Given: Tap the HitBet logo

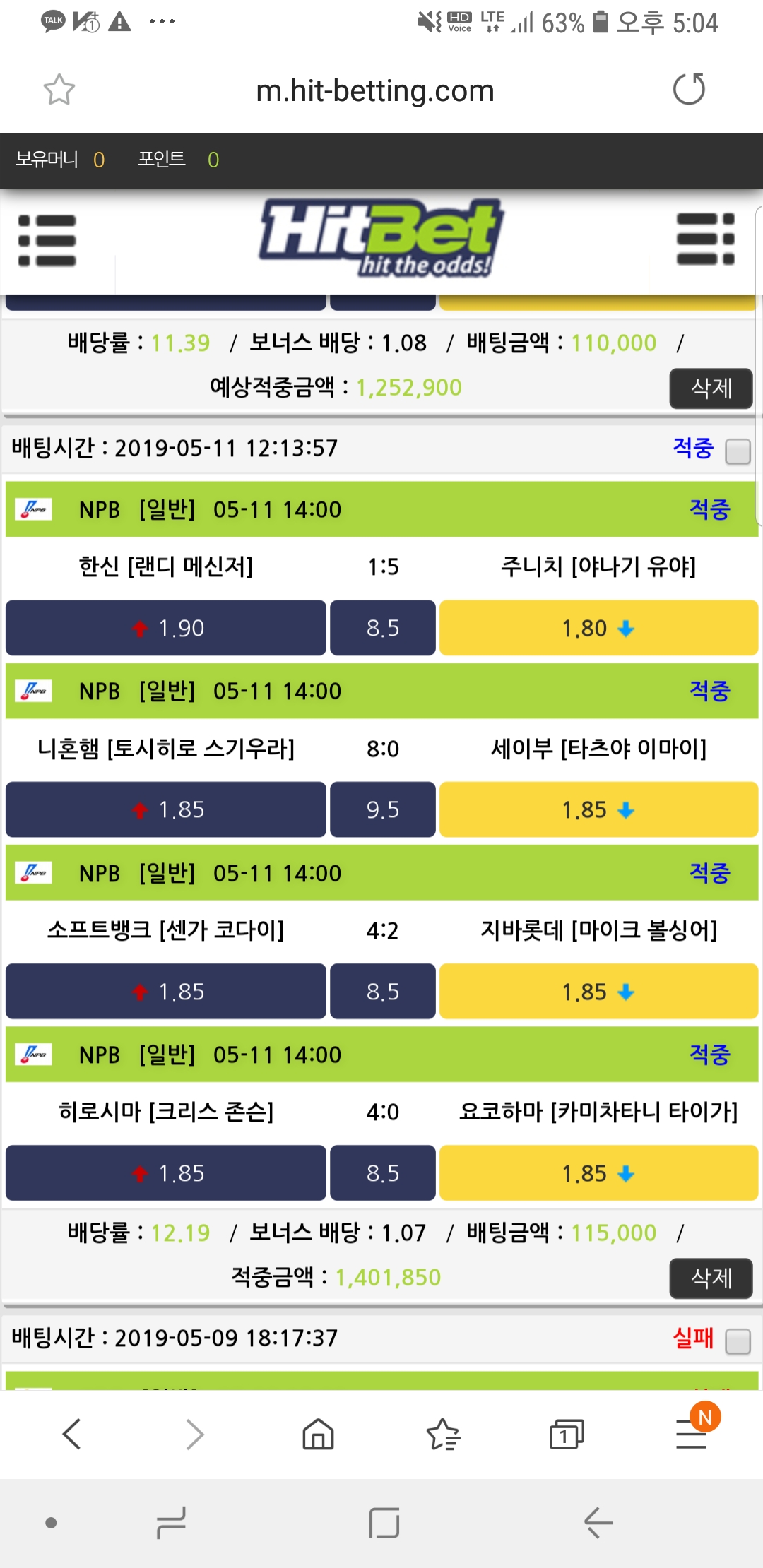Looking at the screenshot, I should tap(381, 238).
